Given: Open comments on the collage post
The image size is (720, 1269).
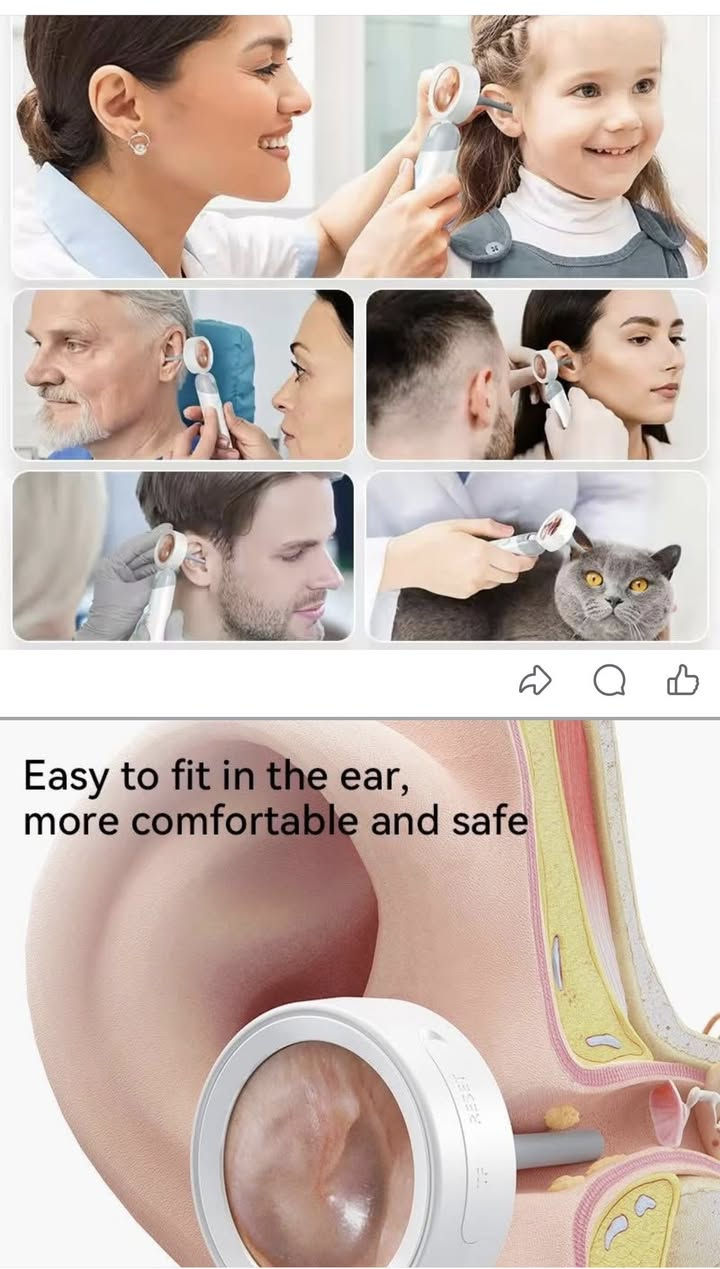Looking at the screenshot, I should (x=609, y=681).
